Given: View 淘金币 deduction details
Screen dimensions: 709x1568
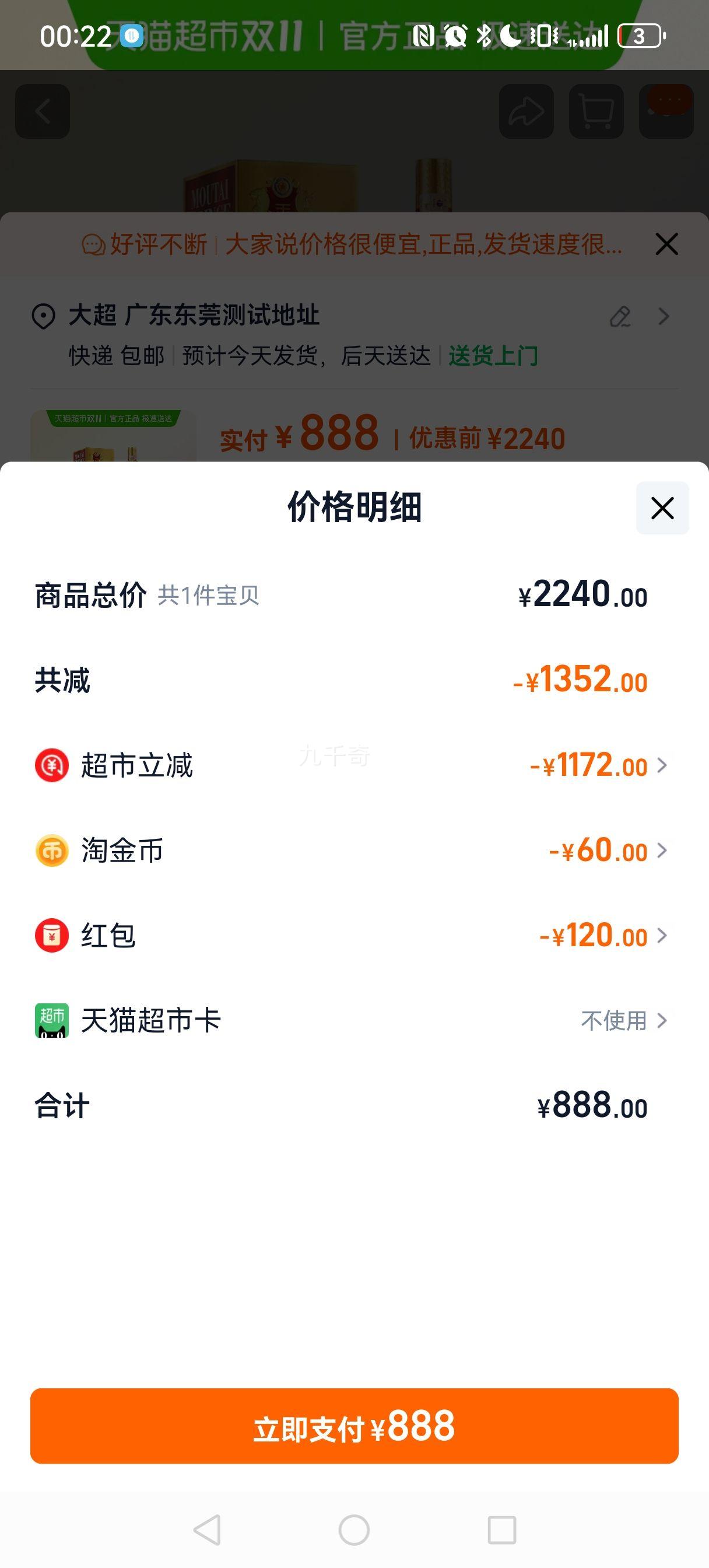Looking at the screenshot, I should point(608,850).
